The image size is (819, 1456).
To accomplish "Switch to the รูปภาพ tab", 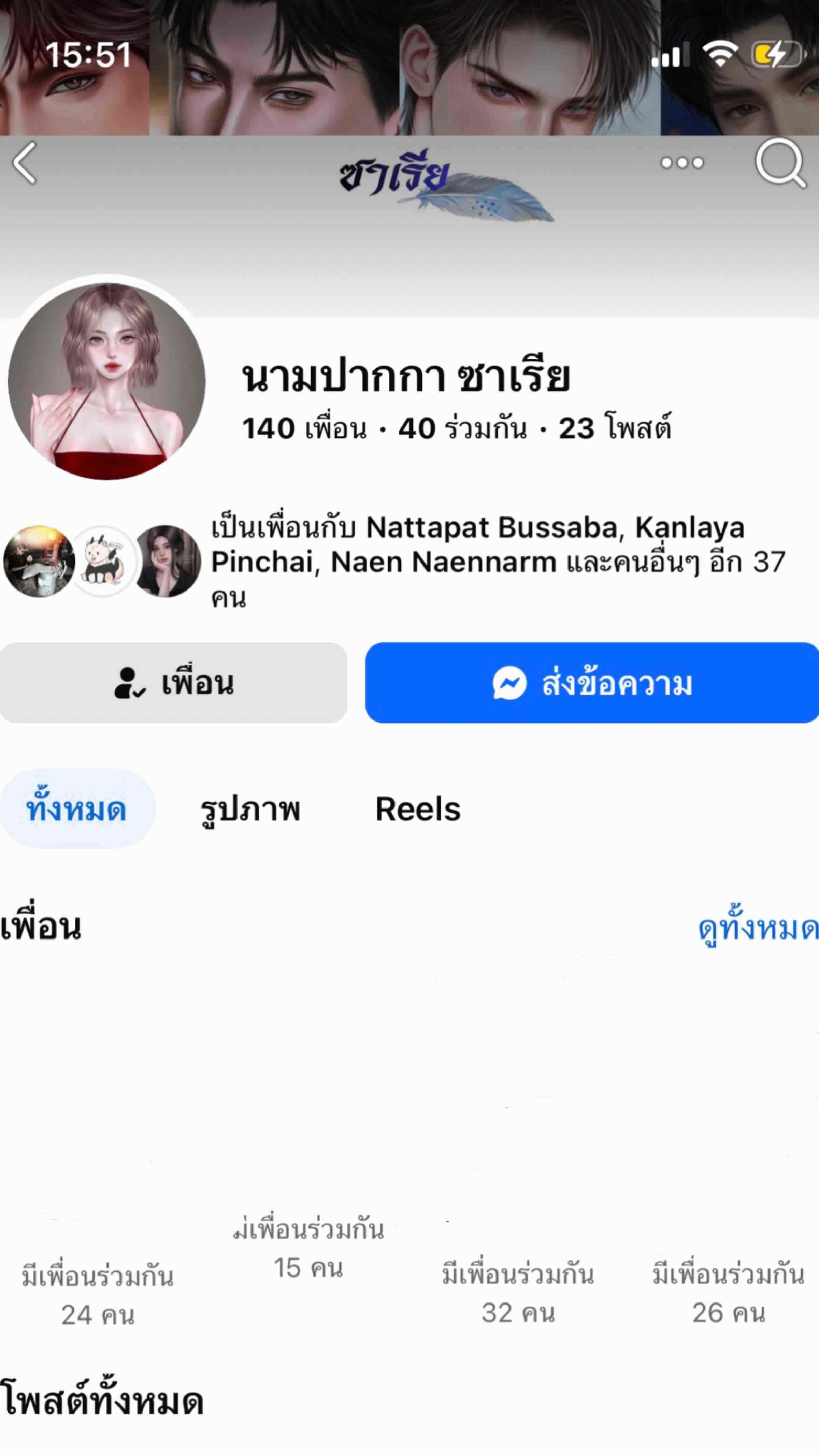I will tap(250, 809).
